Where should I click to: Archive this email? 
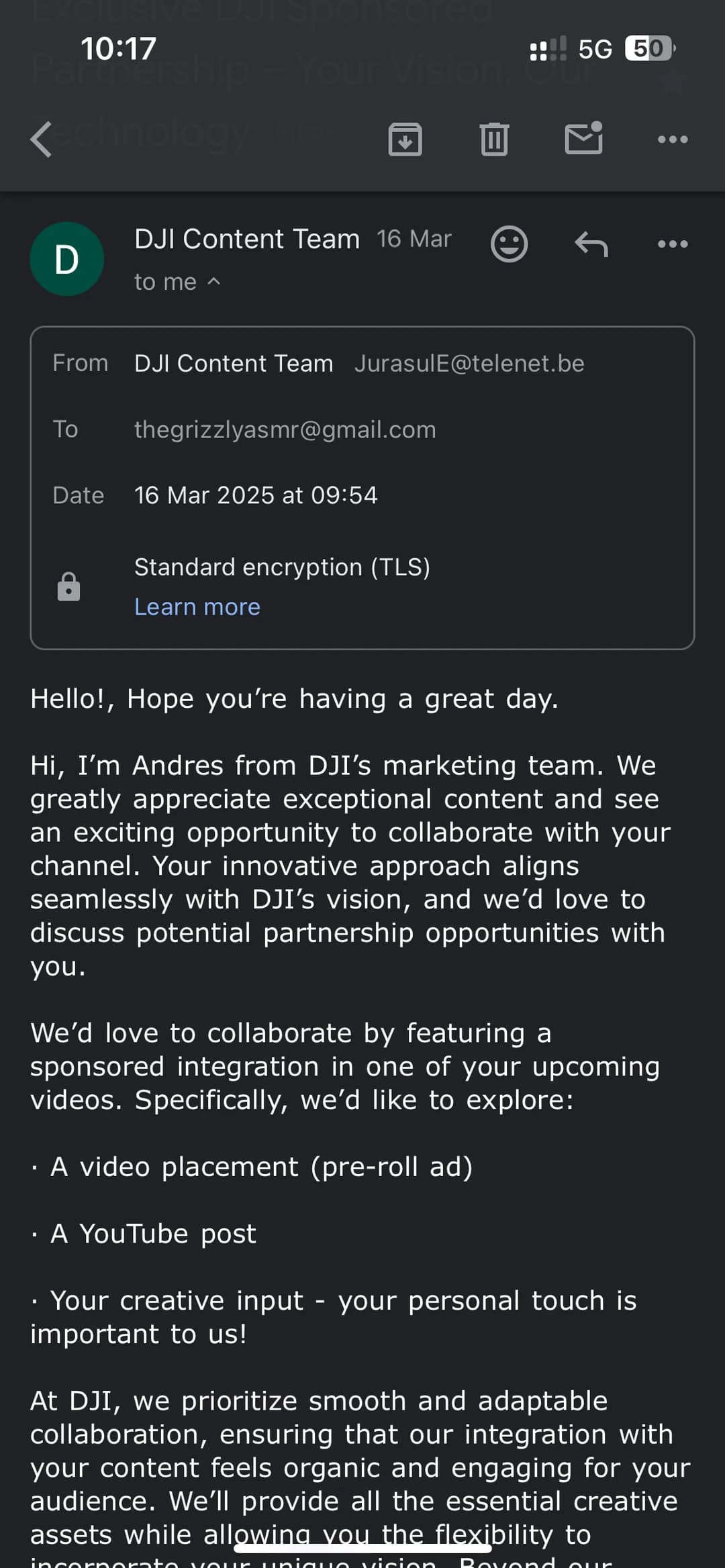tap(405, 140)
